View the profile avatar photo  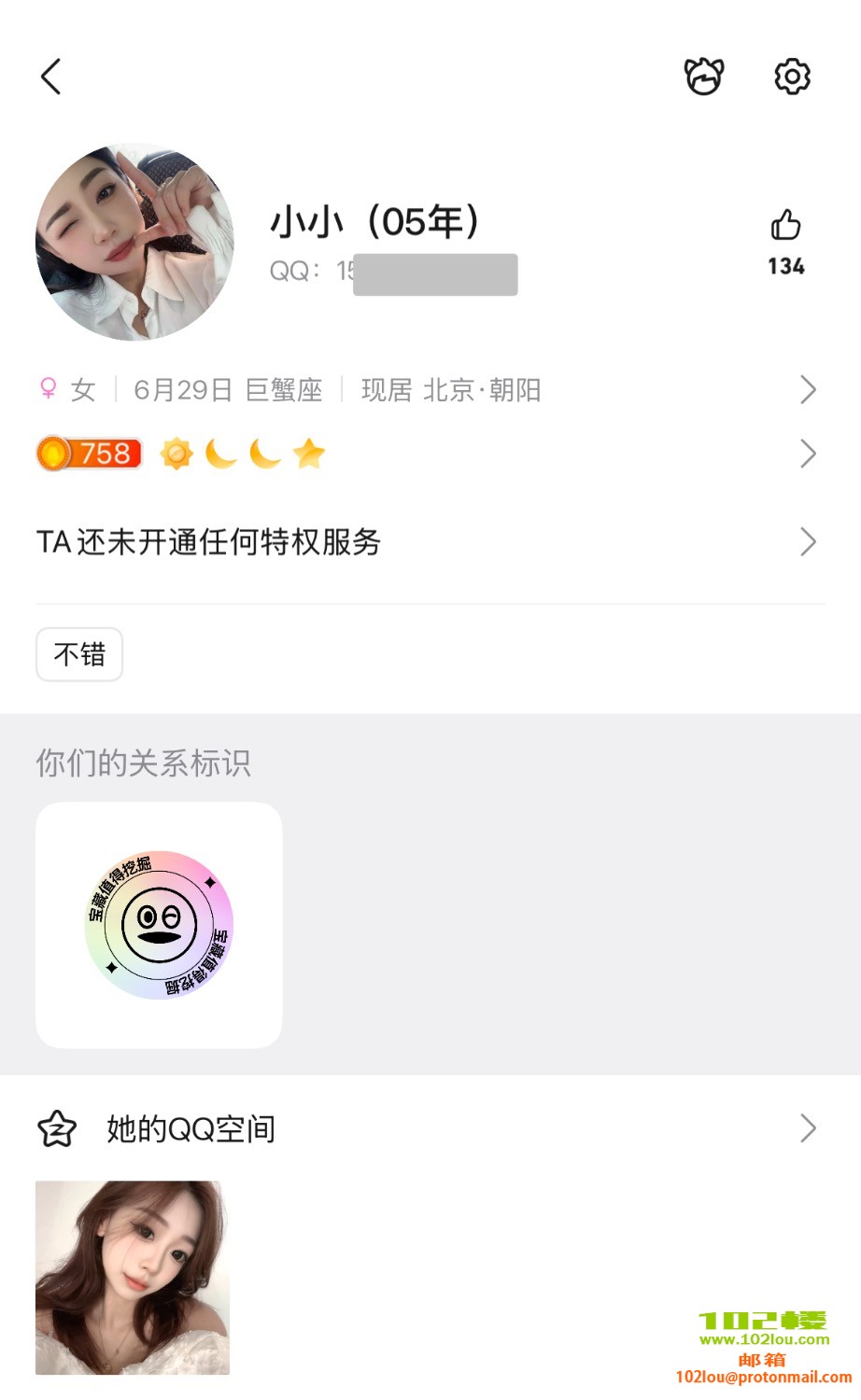(x=134, y=243)
